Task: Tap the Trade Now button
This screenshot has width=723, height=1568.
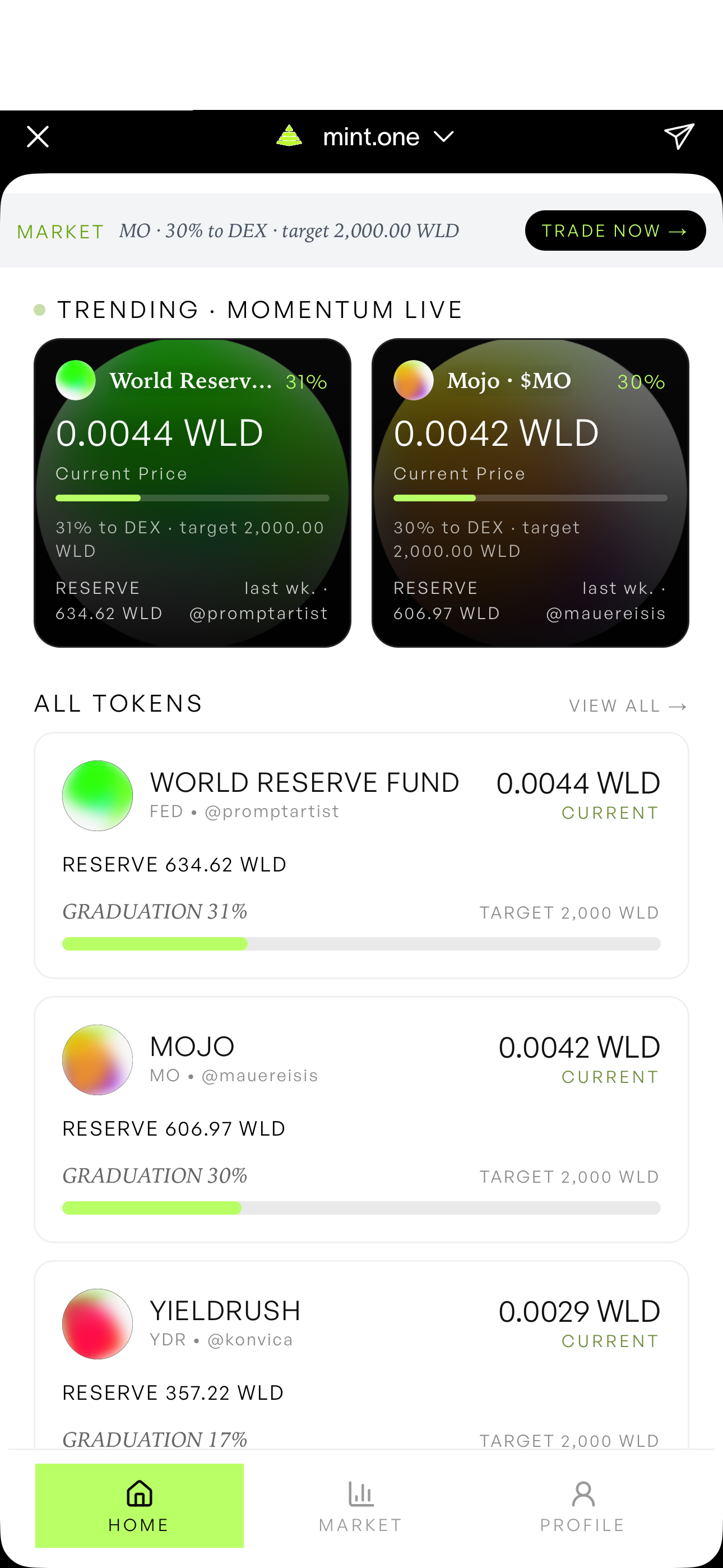Action: [615, 230]
